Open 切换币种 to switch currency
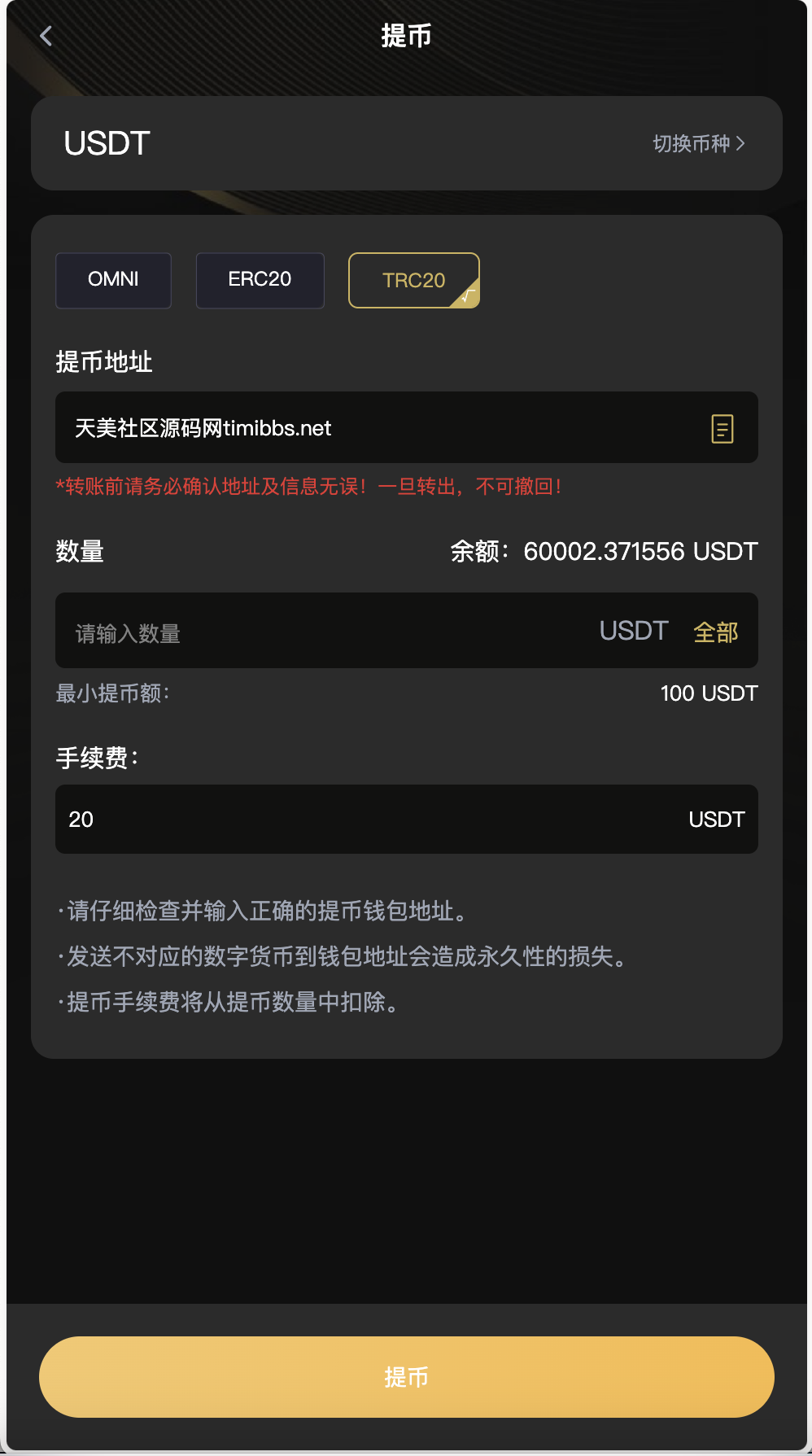The width and height of the screenshot is (812, 1456). click(698, 144)
